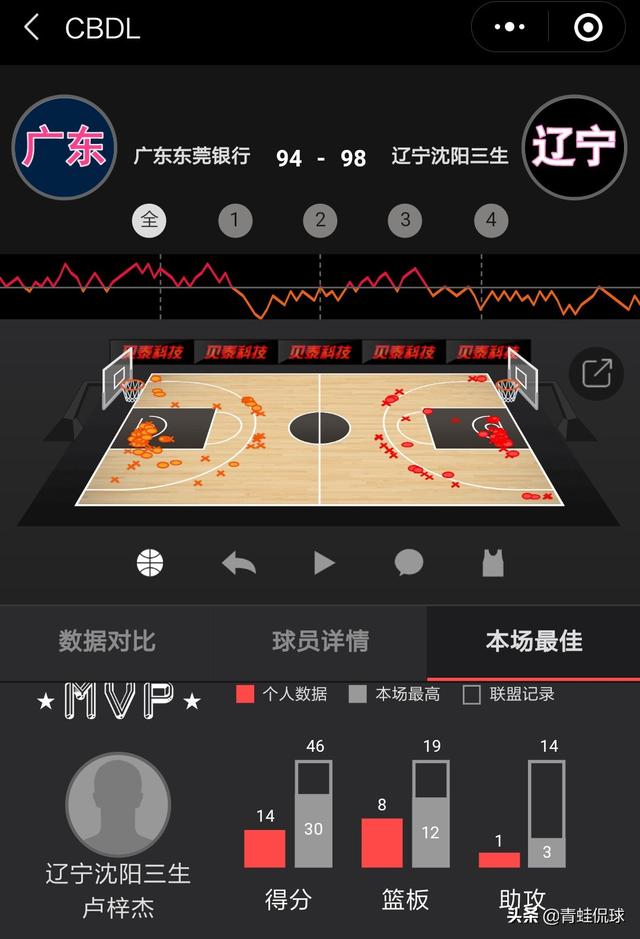Close the mini program

point(588,28)
